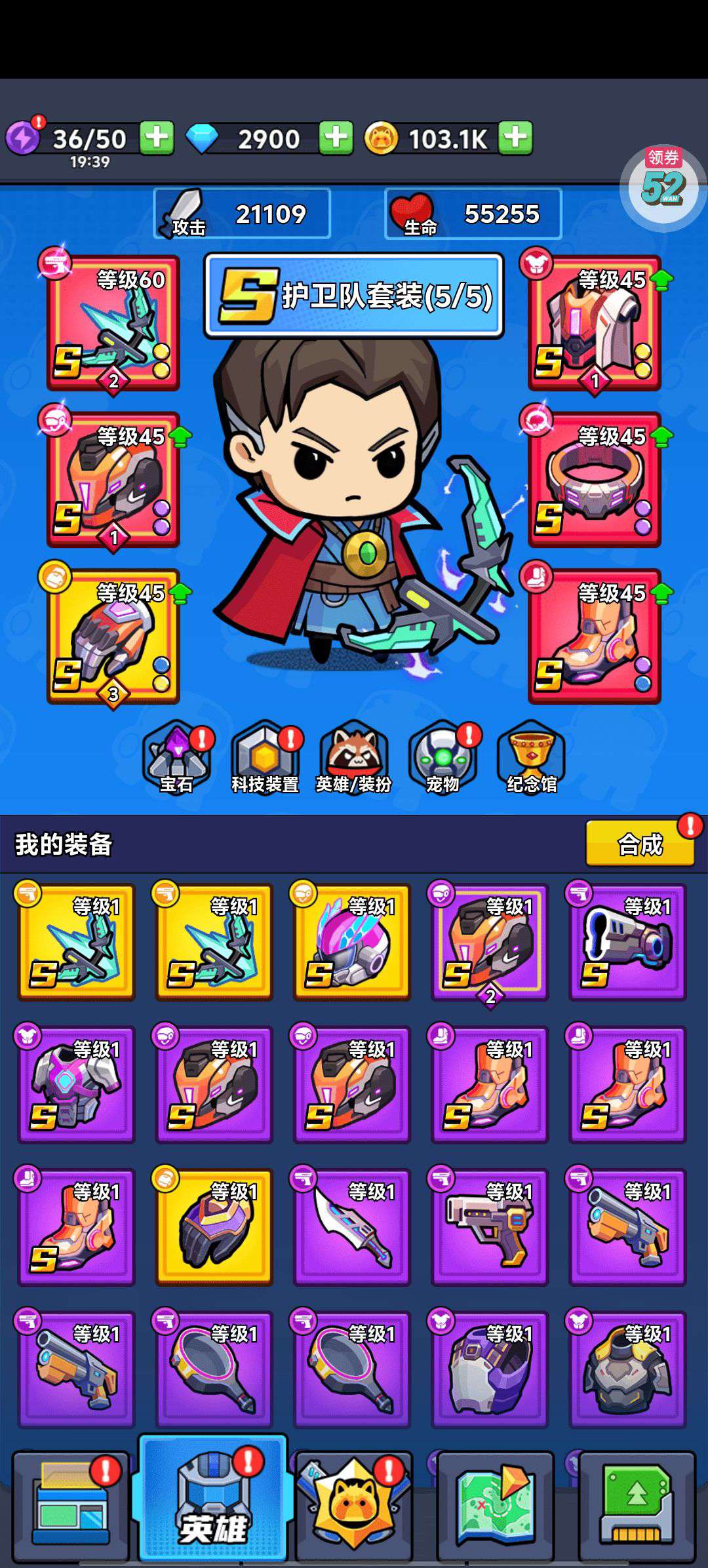This screenshot has width=708, height=1568.
Task: Open the 科技装置 tech device menu
Action: tap(265, 758)
